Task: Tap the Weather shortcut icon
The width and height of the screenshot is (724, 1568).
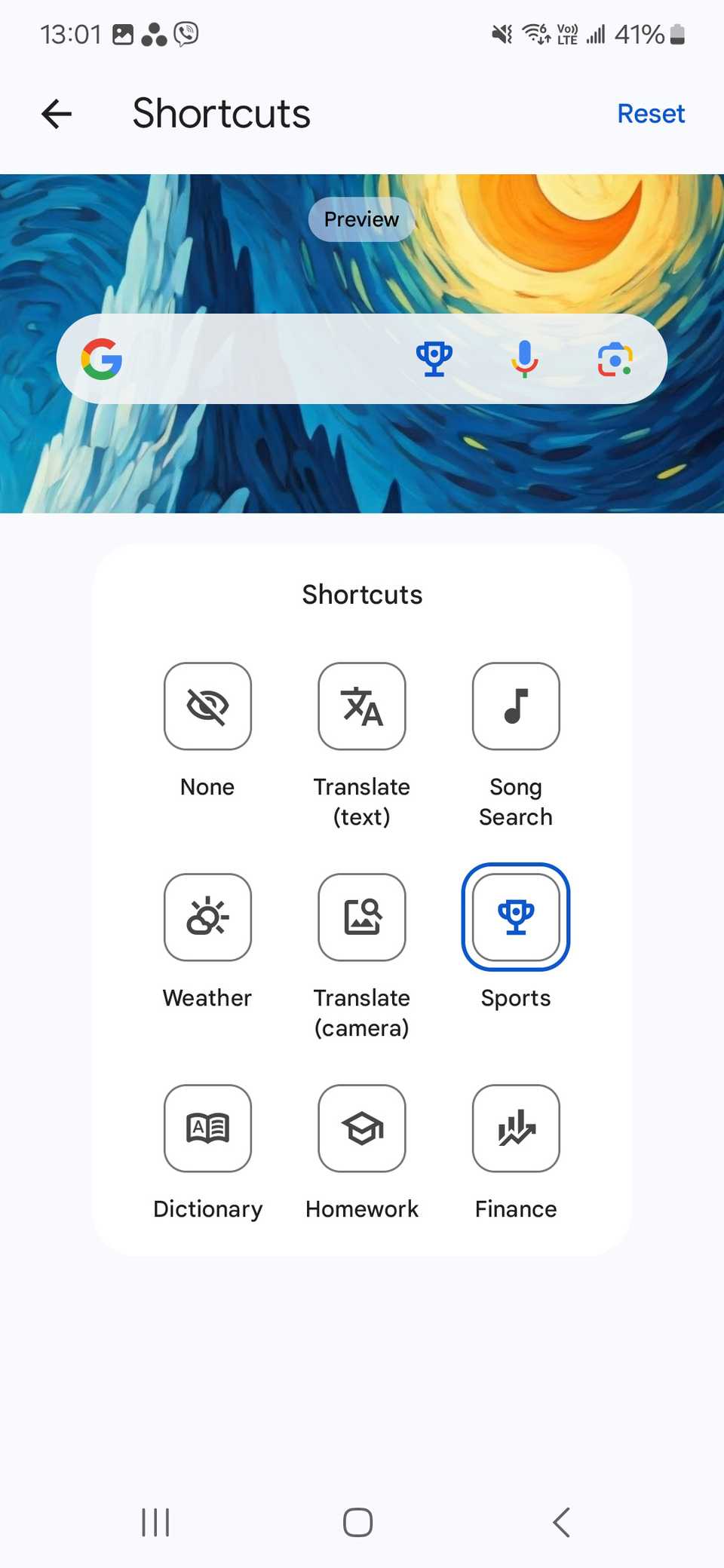Action: coord(207,917)
